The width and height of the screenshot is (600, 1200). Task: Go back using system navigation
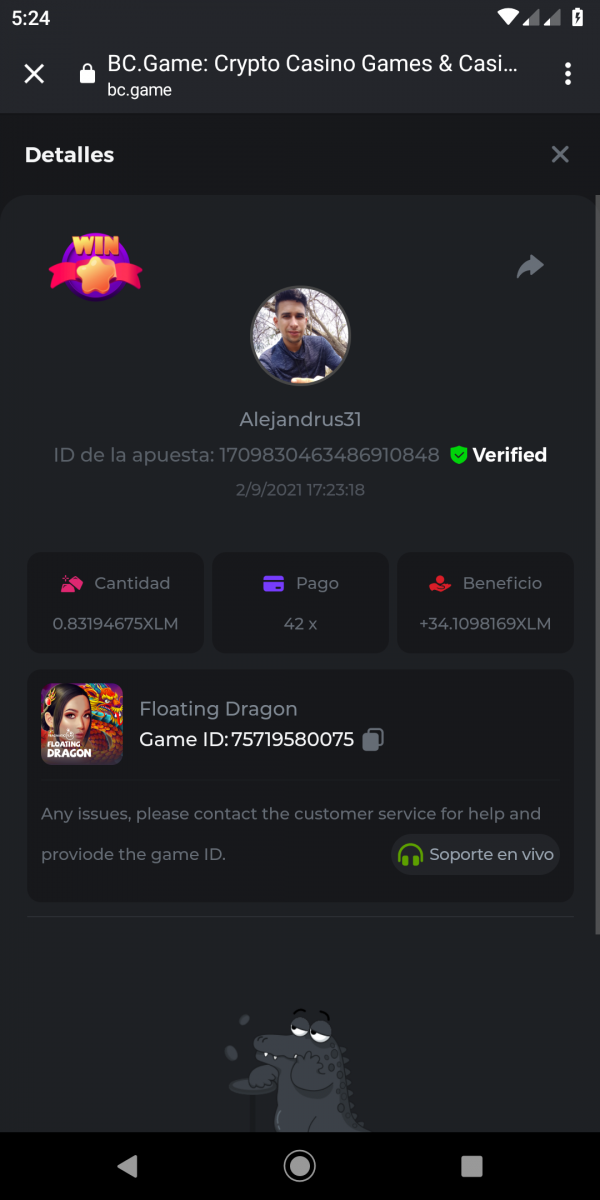[x=127, y=1165]
